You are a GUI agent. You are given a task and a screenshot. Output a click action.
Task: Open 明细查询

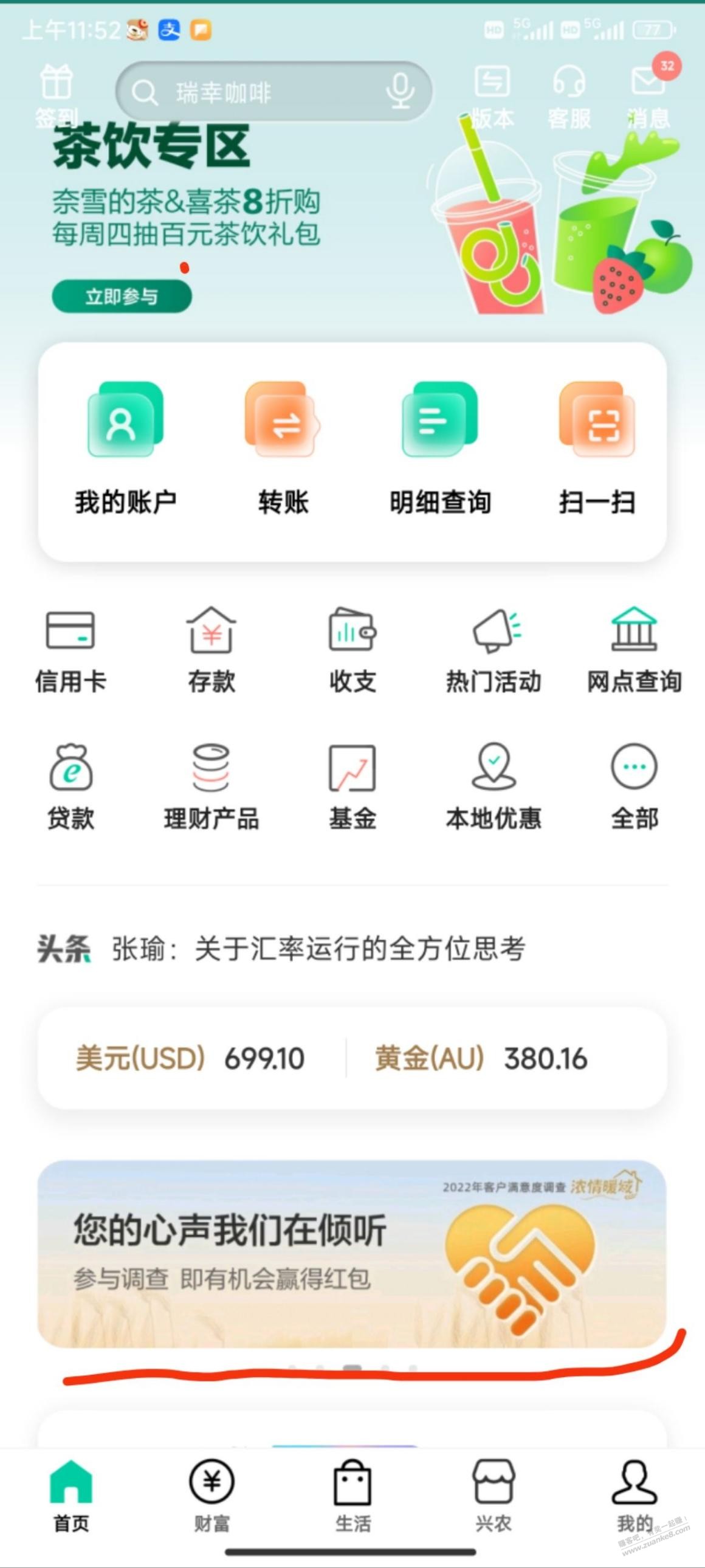click(440, 447)
